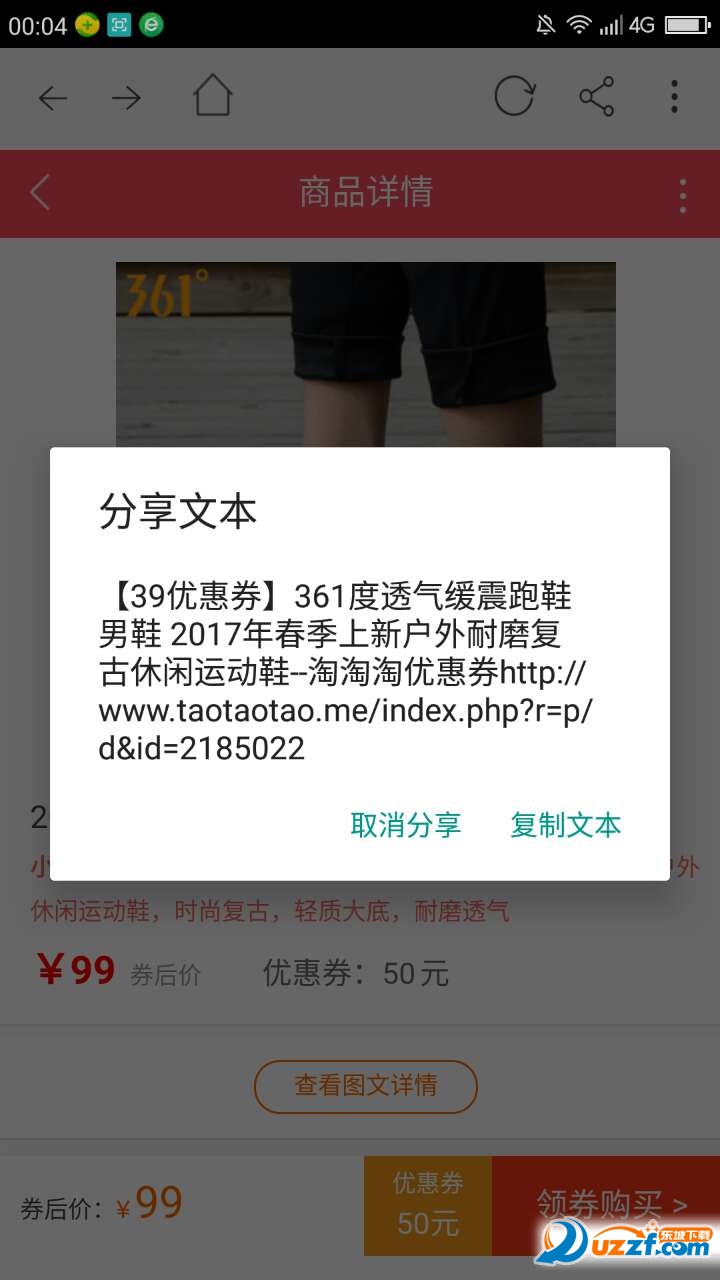Return from 商品详情 with the back chevron
This screenshot has height=1280, width=720.
coord(40,192)
